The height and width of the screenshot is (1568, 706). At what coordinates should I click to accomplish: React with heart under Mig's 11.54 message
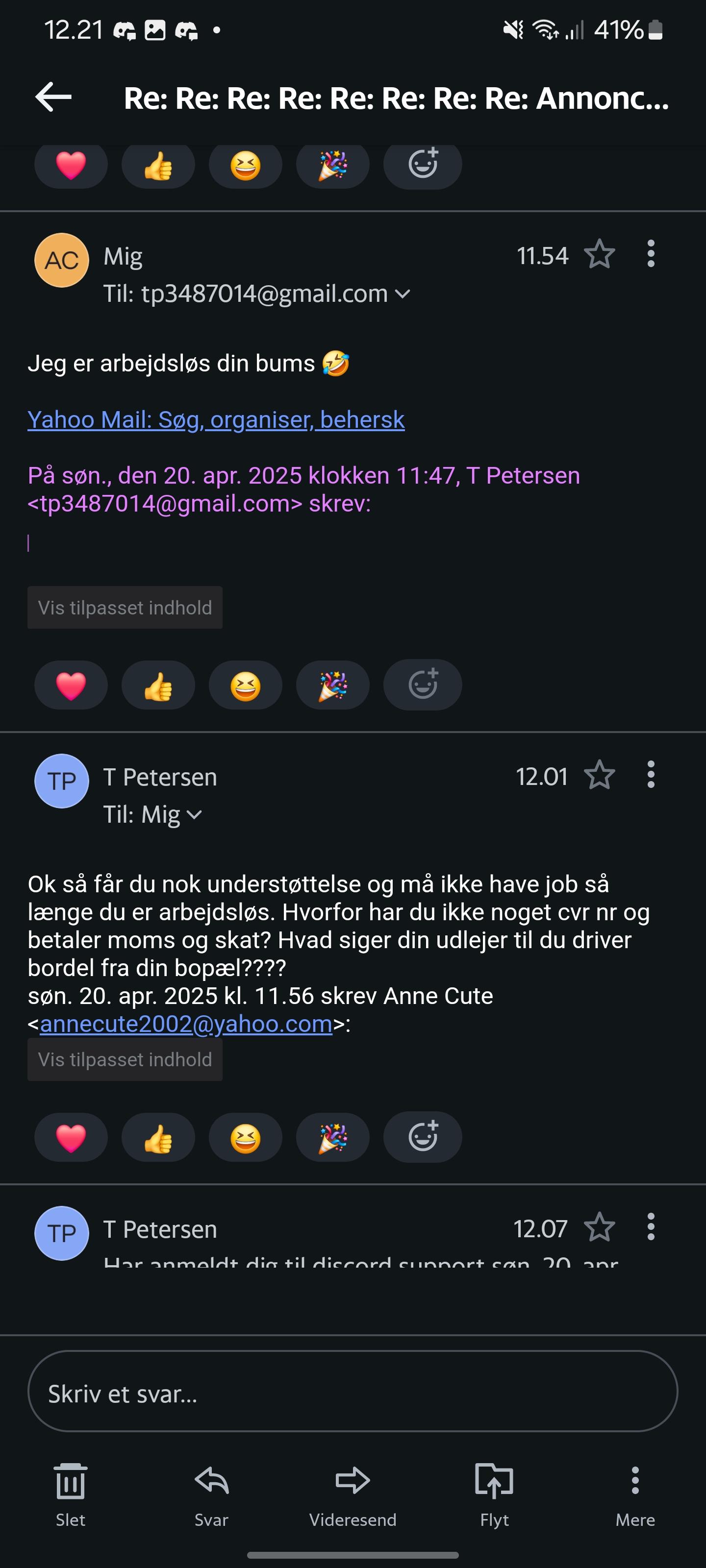point(71,686)
